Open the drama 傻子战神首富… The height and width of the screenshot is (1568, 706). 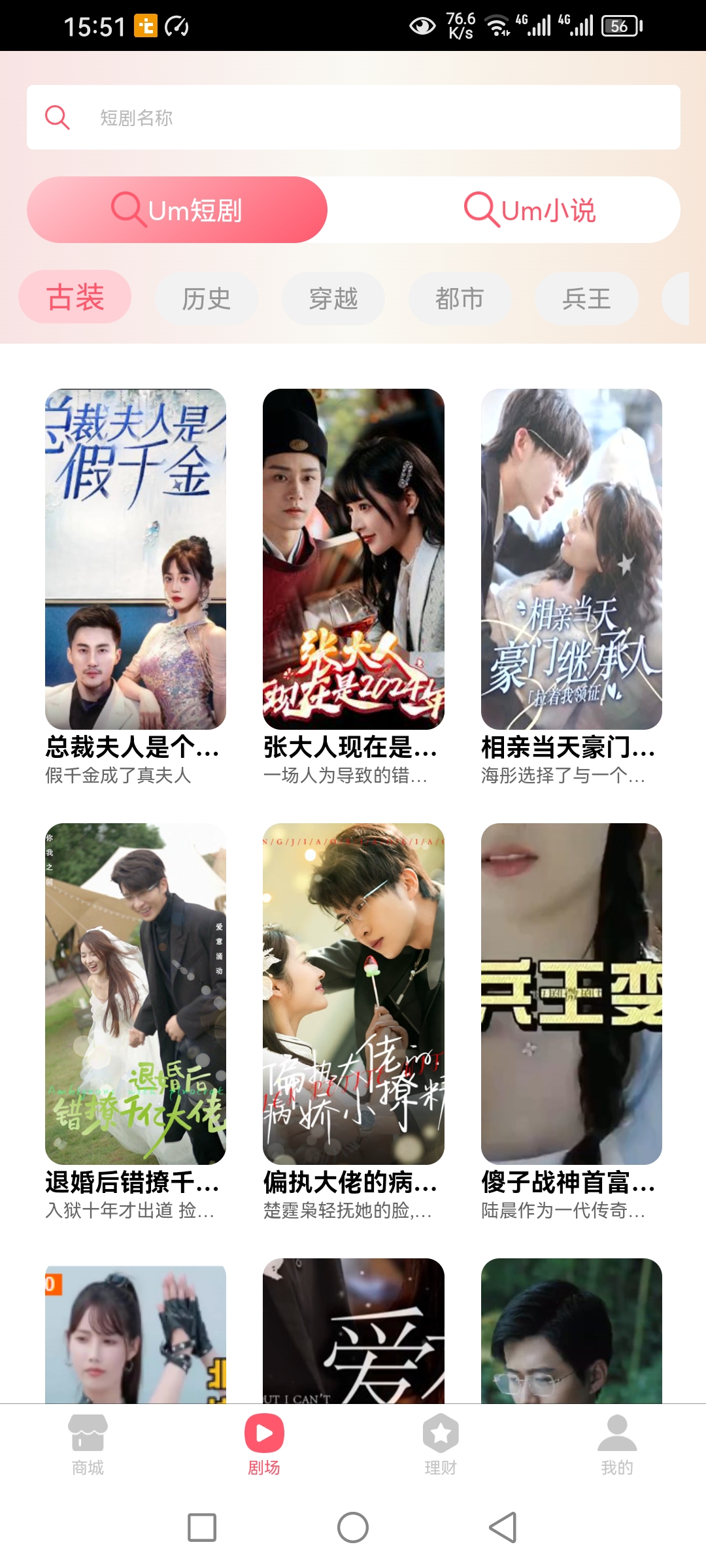coord(571,1021)
